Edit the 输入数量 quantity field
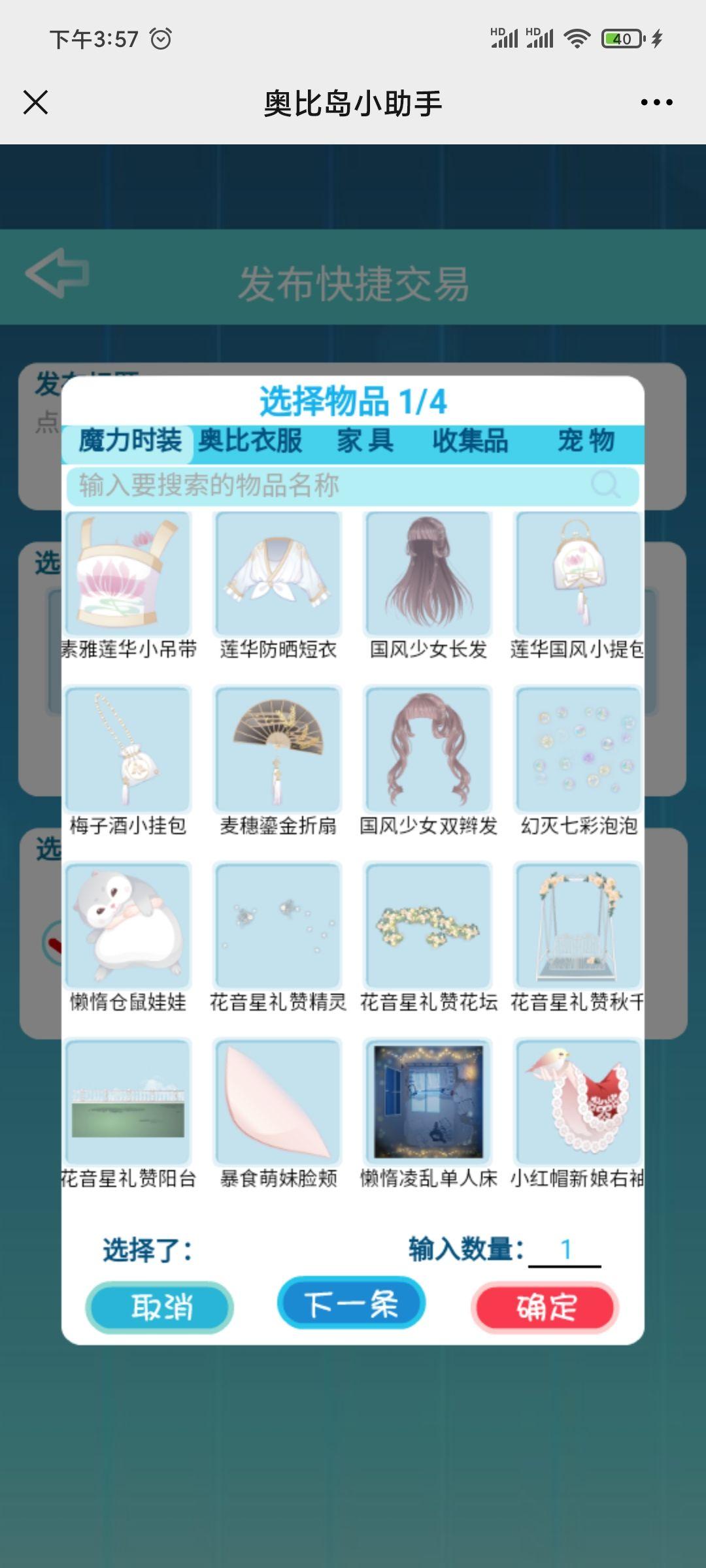 pos(565,1249)
